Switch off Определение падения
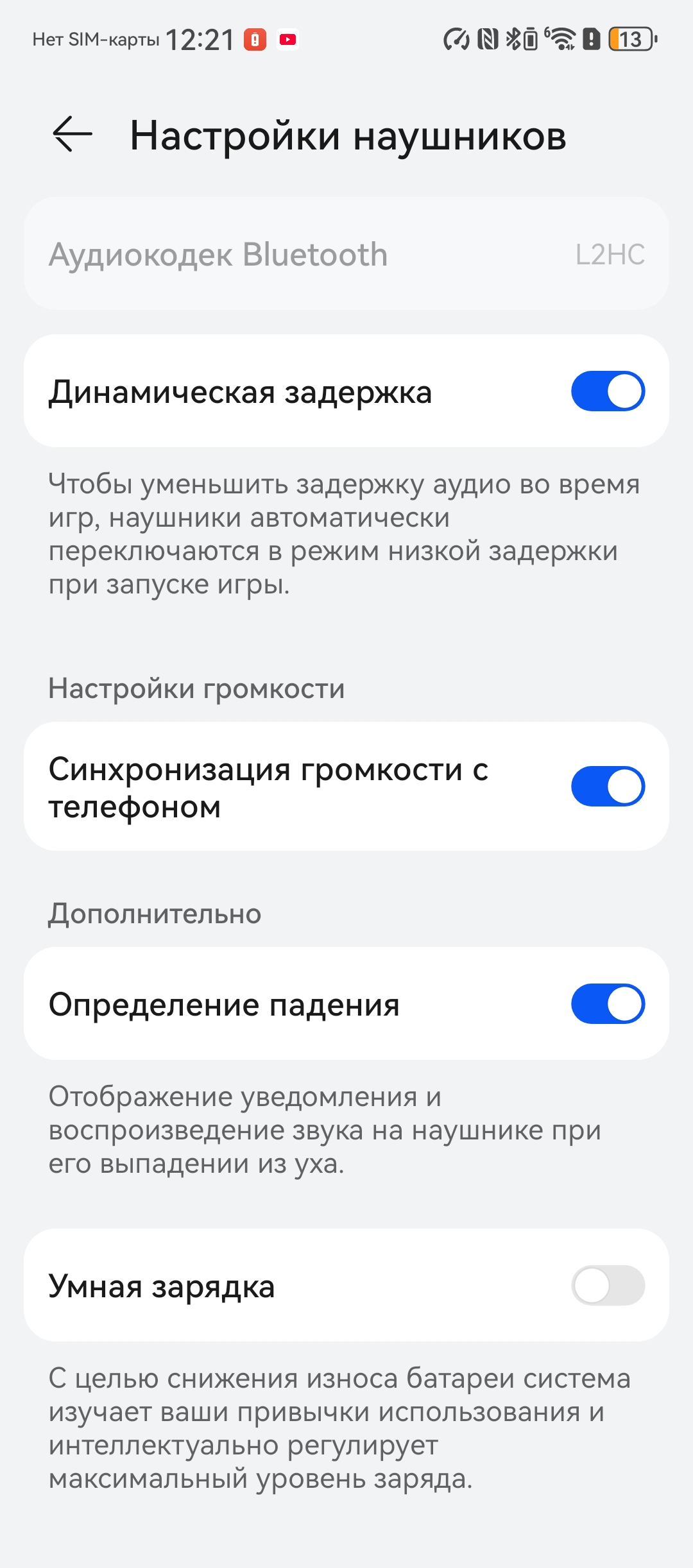The width and height of the screenshot is (693, 1568). pyautogui.click(x=607, y=1004)
